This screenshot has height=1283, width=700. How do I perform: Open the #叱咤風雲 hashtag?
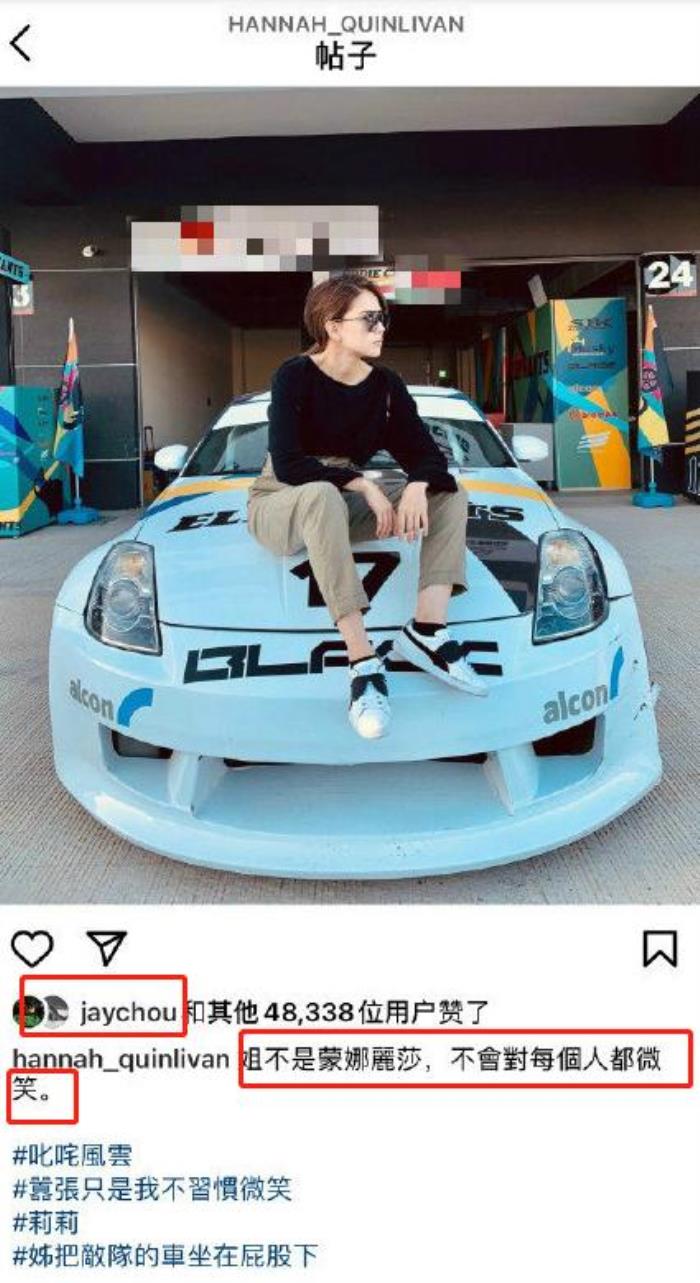click(72, 1155)
